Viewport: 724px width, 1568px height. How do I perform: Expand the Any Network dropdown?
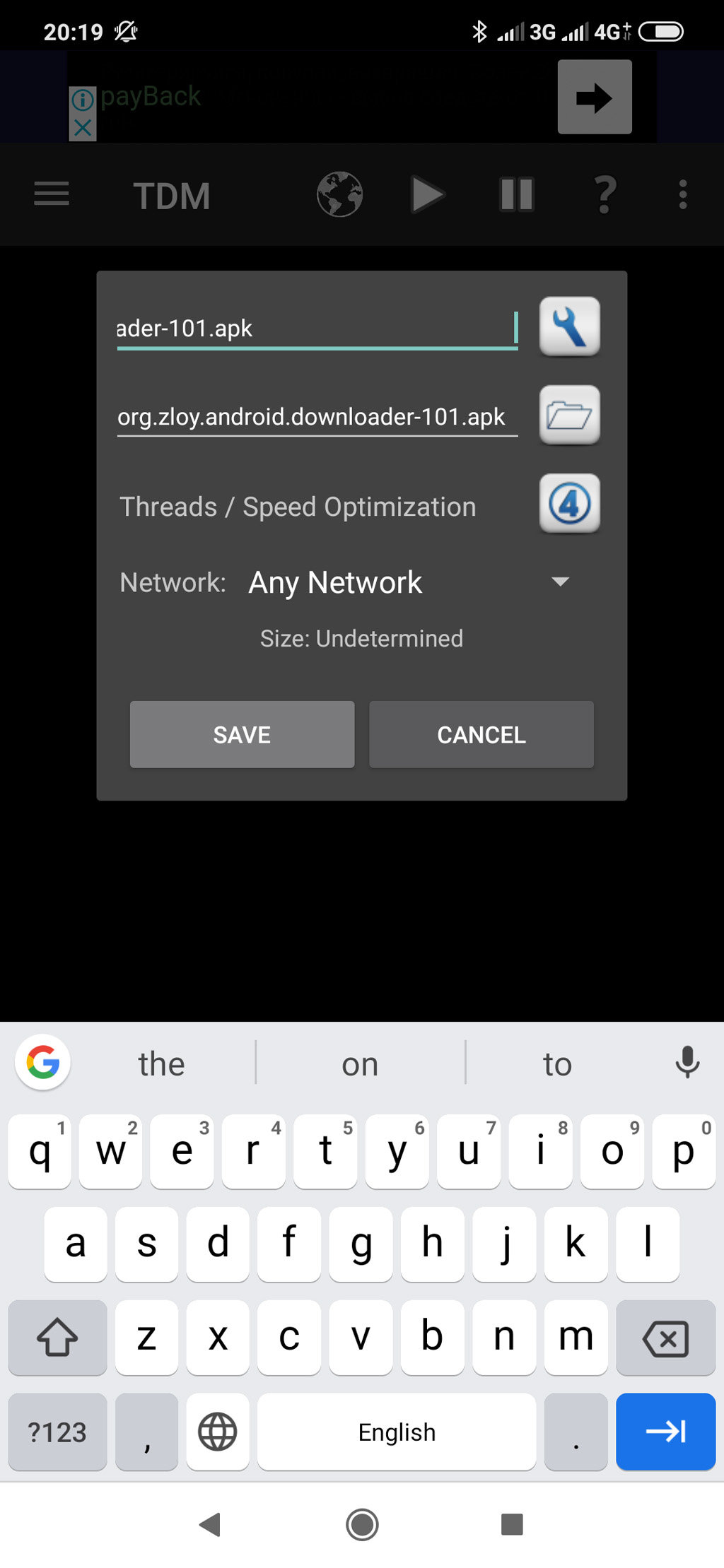click(410, 582)
